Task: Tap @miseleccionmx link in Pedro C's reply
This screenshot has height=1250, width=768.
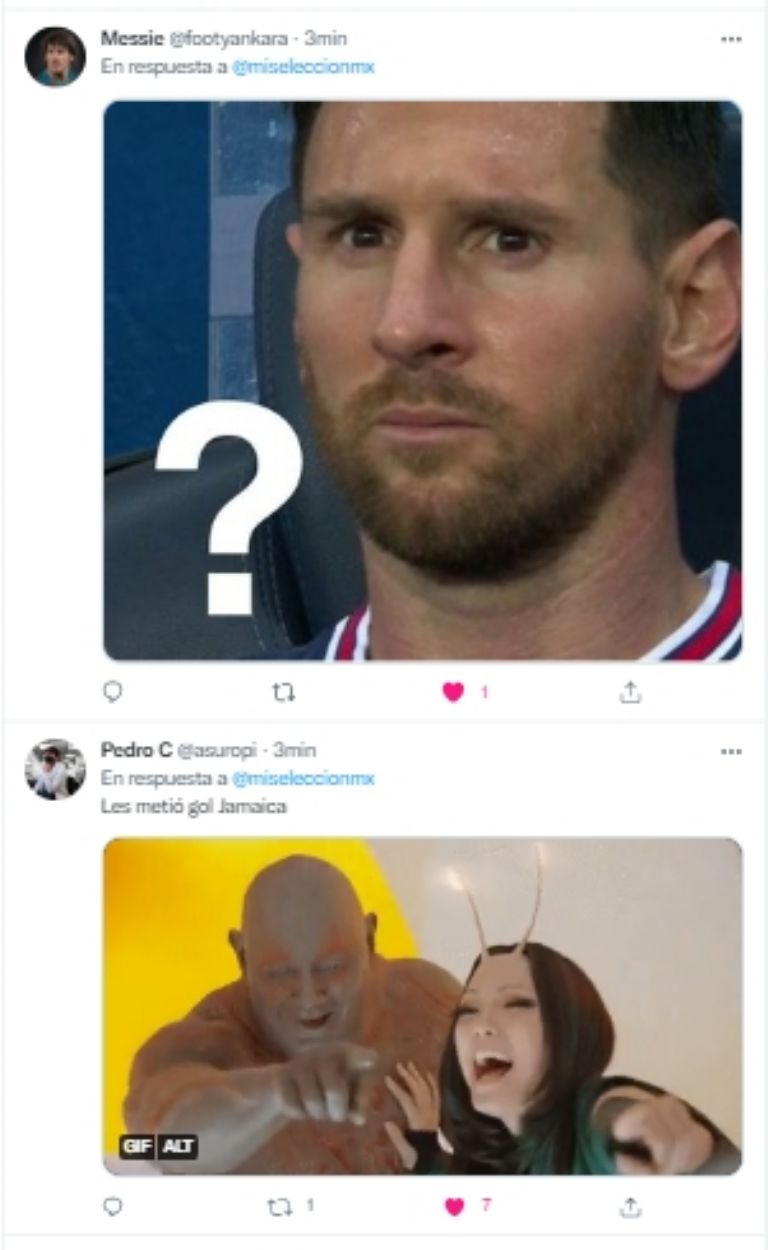Action: coord(303,778)
